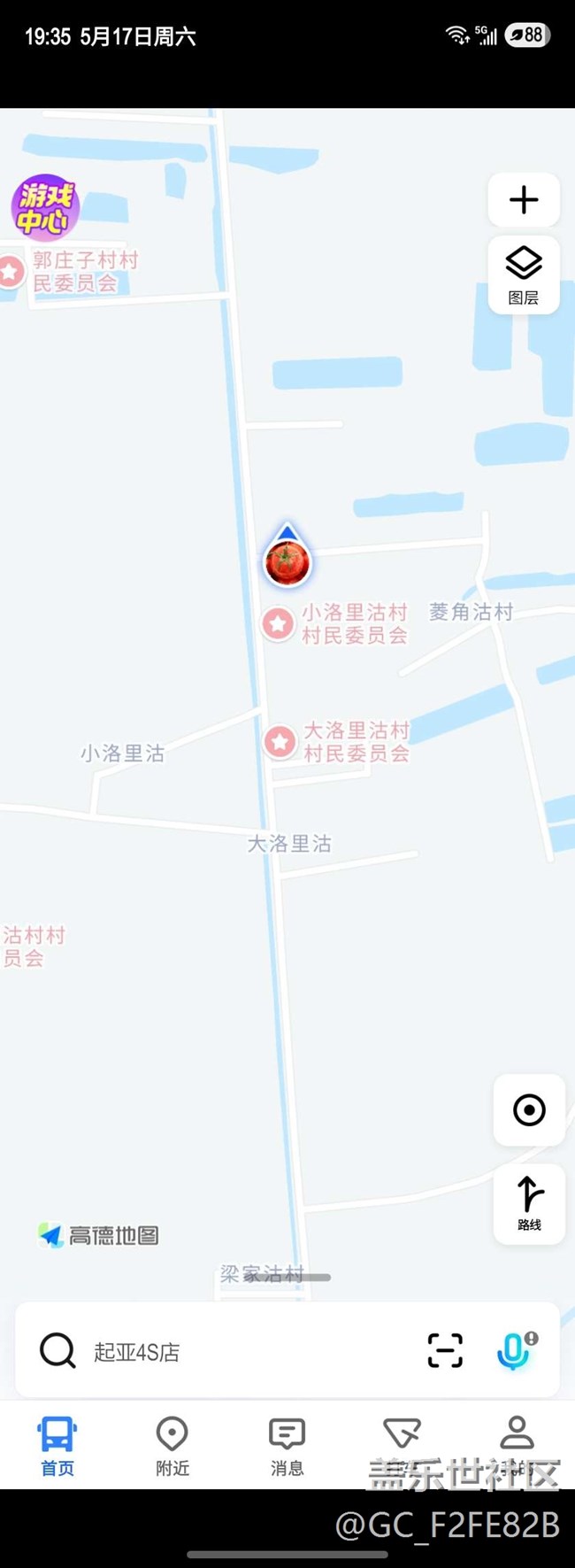Open the 游戏中心 game center badge
Image resolution: width=575 pixels, height=1568 pixels.
pyautogui.click(x=45, y=208)
